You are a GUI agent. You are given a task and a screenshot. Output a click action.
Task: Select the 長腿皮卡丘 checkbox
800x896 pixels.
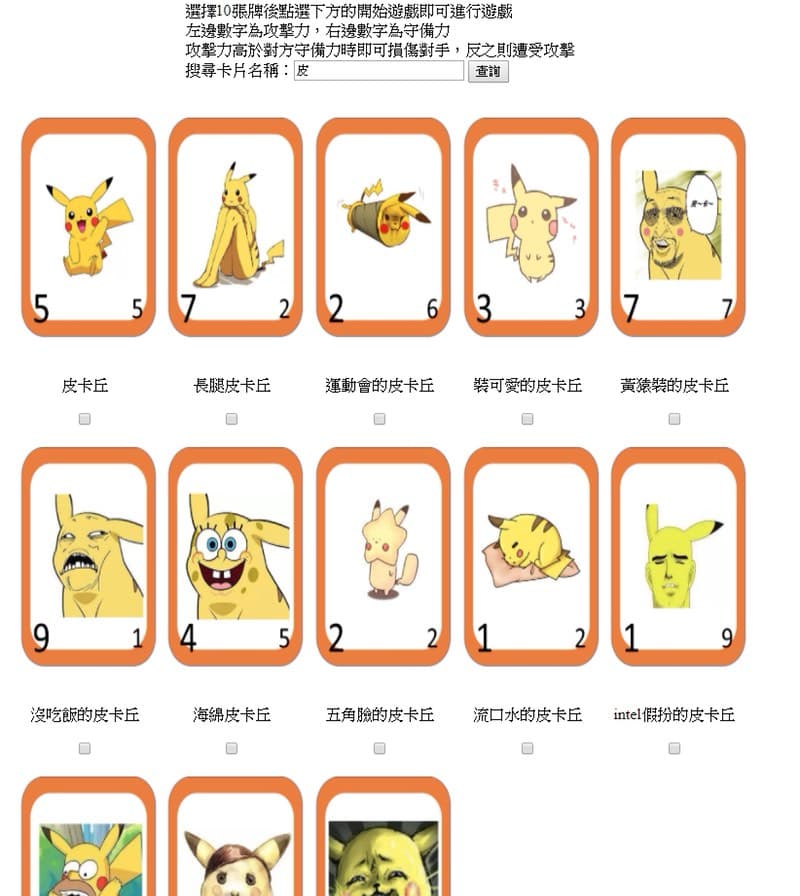click(232, 419)
